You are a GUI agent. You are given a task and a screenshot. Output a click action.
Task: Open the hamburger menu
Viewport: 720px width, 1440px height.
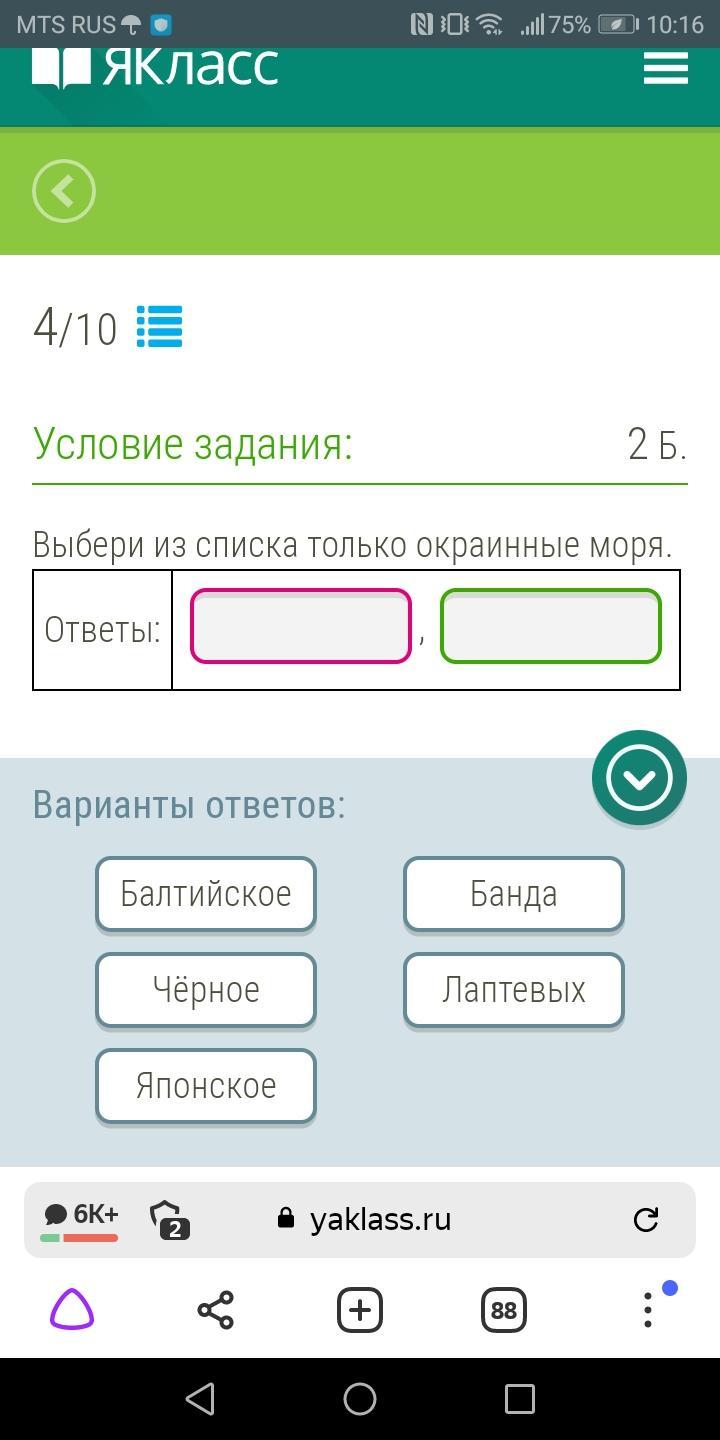pyautogui.click(x=665, y=68)
